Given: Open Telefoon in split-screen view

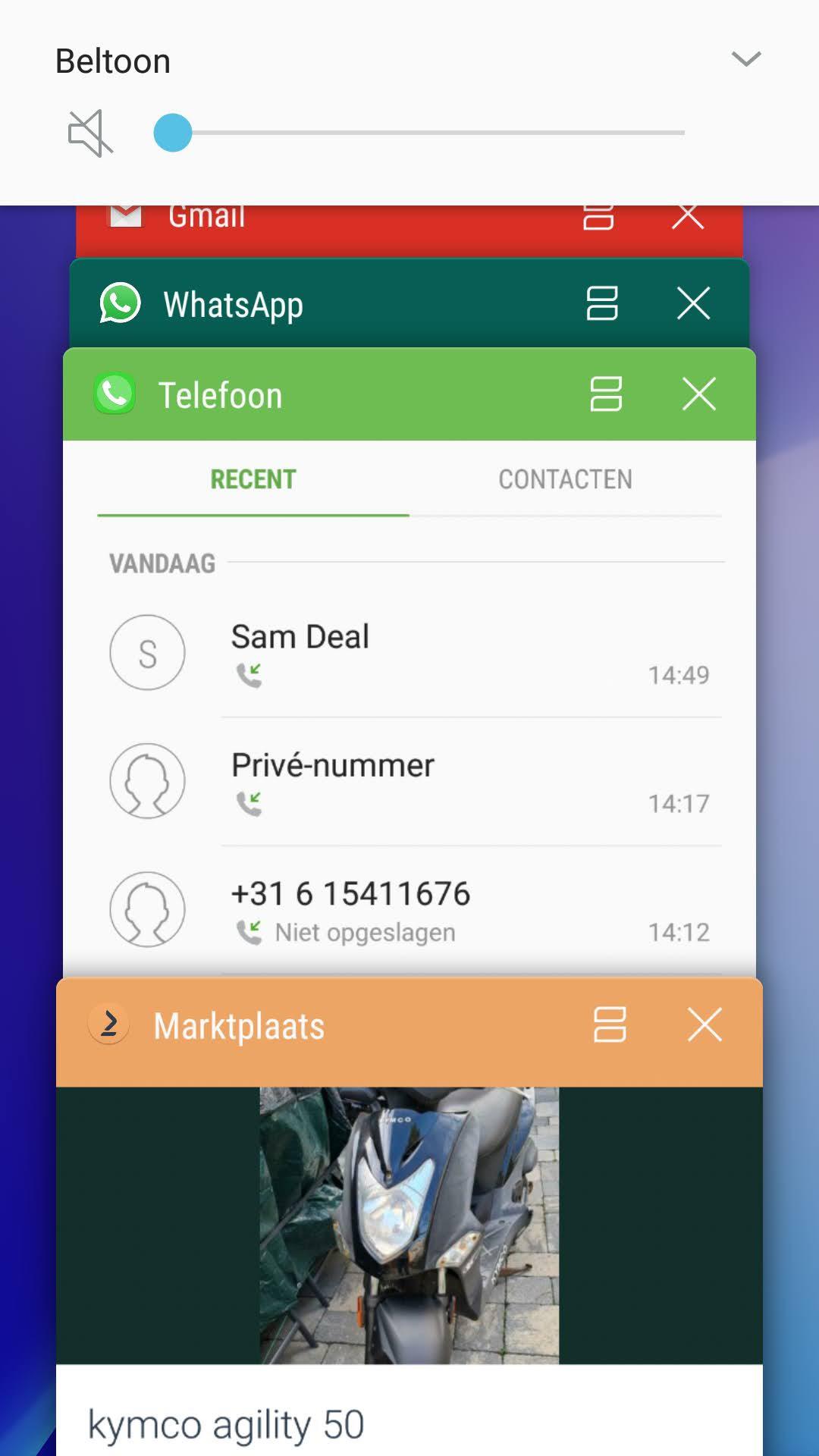Looking at the screenshot, I should pyautogui.click(x=606, y=394).
